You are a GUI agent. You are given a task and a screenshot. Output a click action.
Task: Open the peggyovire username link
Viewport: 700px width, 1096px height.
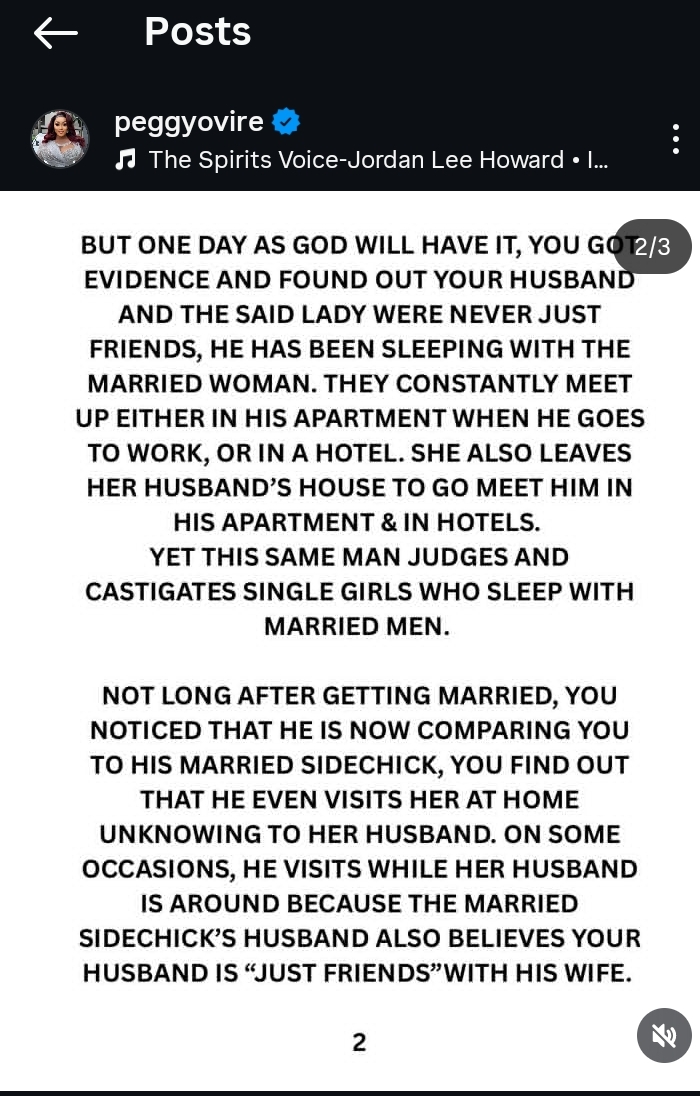click(x=188, y=122)
